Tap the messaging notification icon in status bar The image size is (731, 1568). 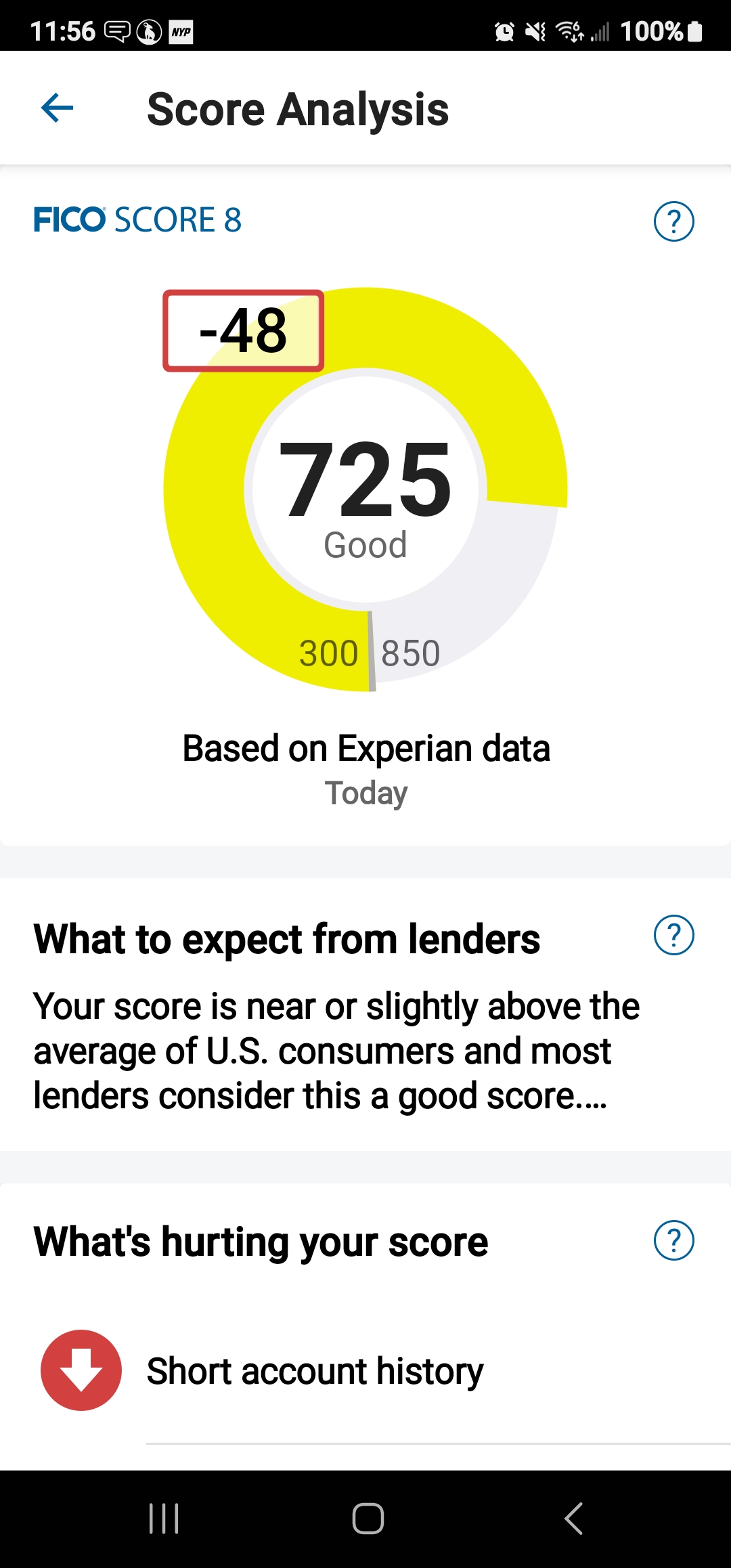pos(116,30)
